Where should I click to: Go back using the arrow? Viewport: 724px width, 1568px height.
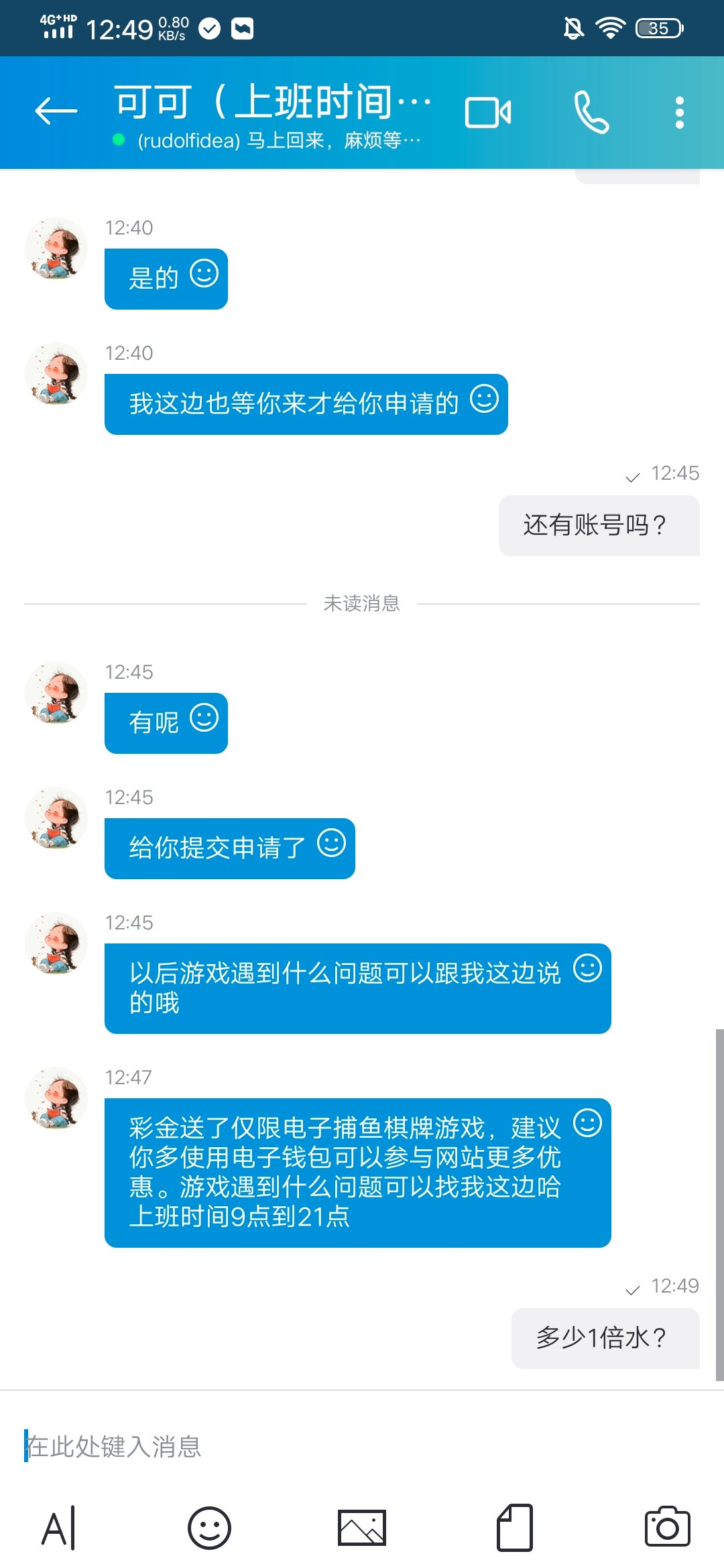pos(56,111)
